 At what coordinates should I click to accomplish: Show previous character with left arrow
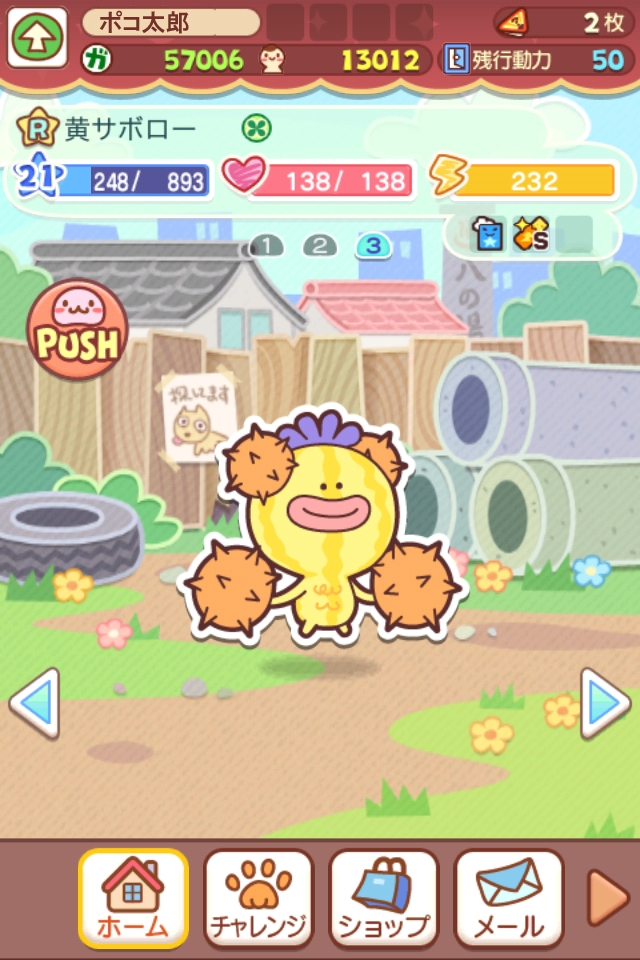[x=34, y=703]
